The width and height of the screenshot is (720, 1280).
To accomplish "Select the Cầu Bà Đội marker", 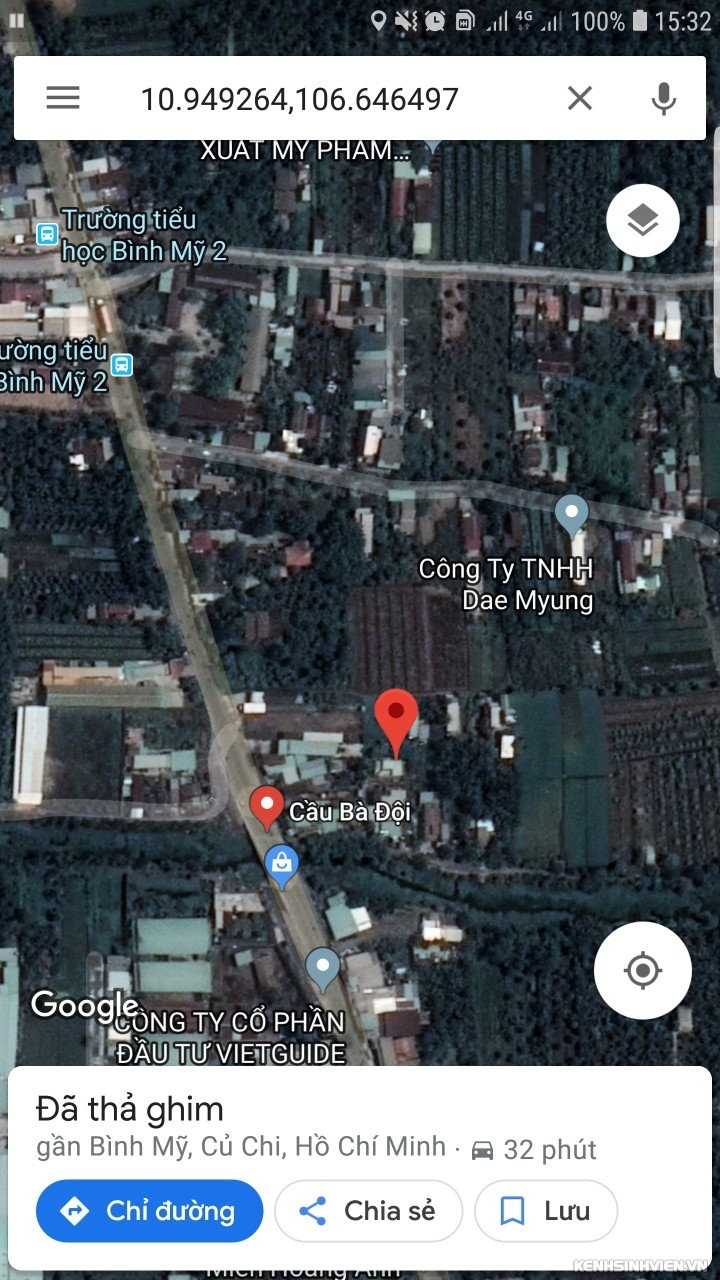I will point(266,806).
